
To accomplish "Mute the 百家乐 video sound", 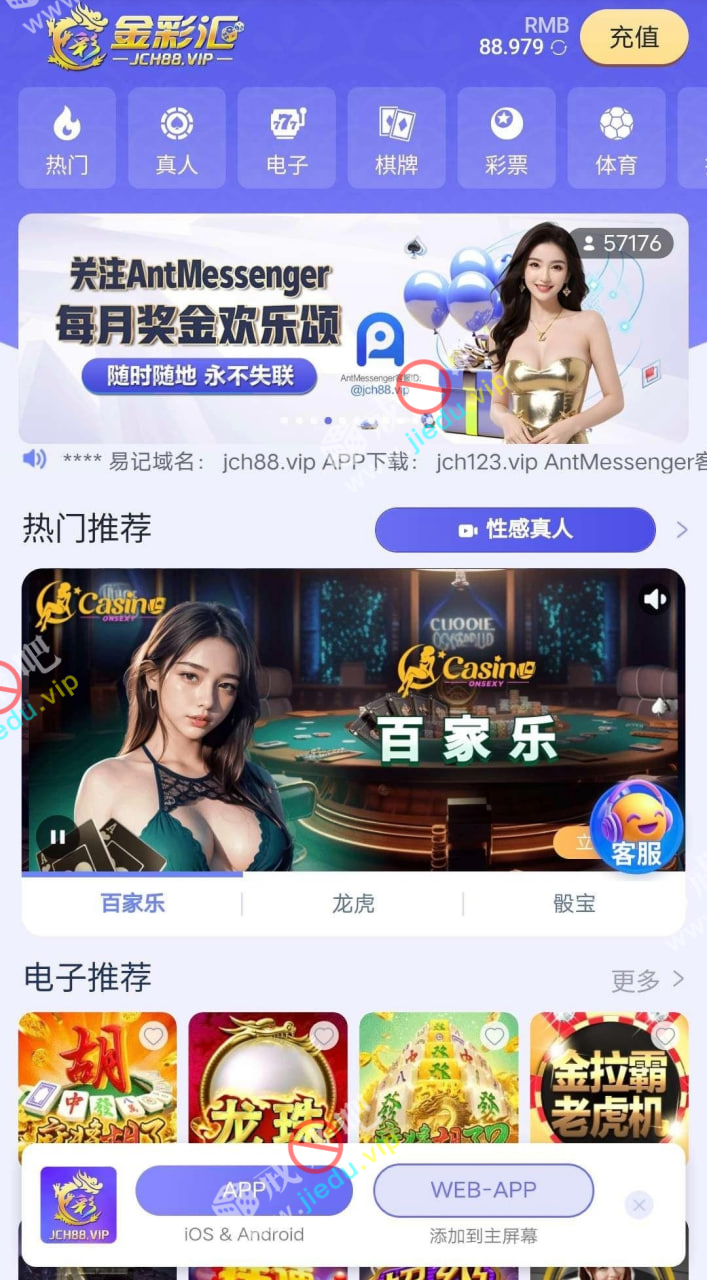I will 655,599.
